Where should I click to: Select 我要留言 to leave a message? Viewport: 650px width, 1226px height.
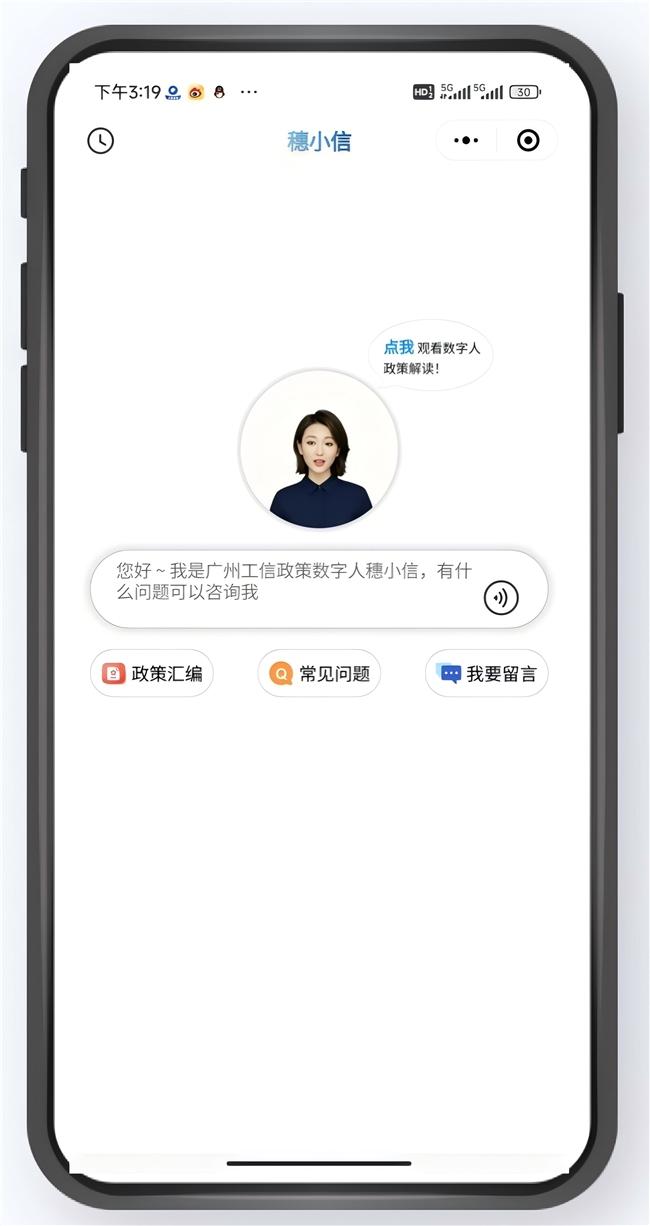[x=487, y=674]
